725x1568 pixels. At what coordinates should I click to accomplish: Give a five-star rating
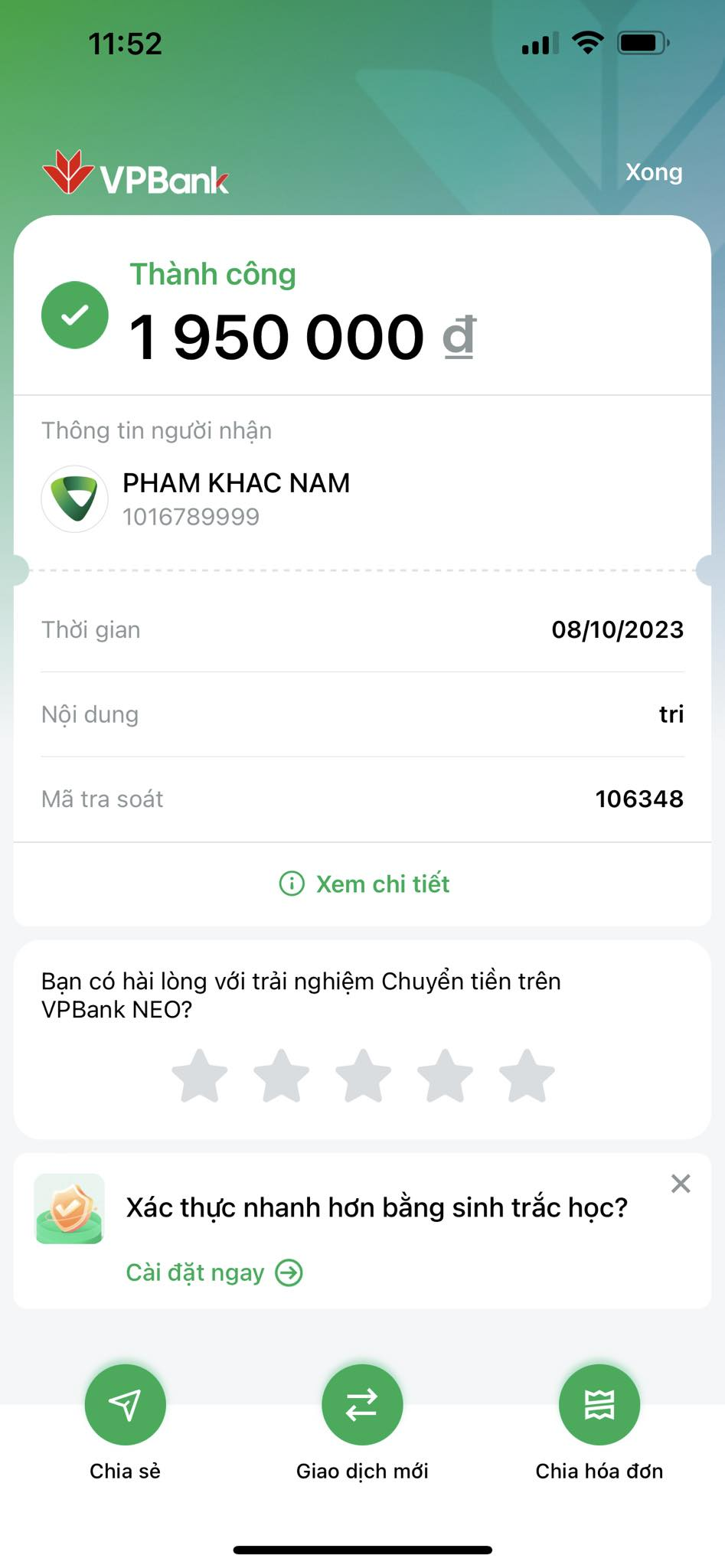(527, 1076)
